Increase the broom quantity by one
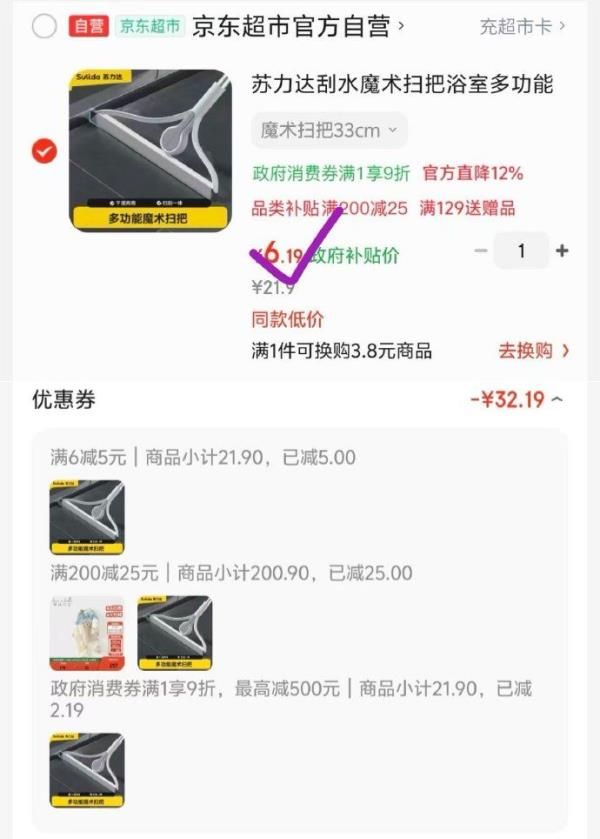Viewport: 600px width, 839px height. click(x=562, y=251)
